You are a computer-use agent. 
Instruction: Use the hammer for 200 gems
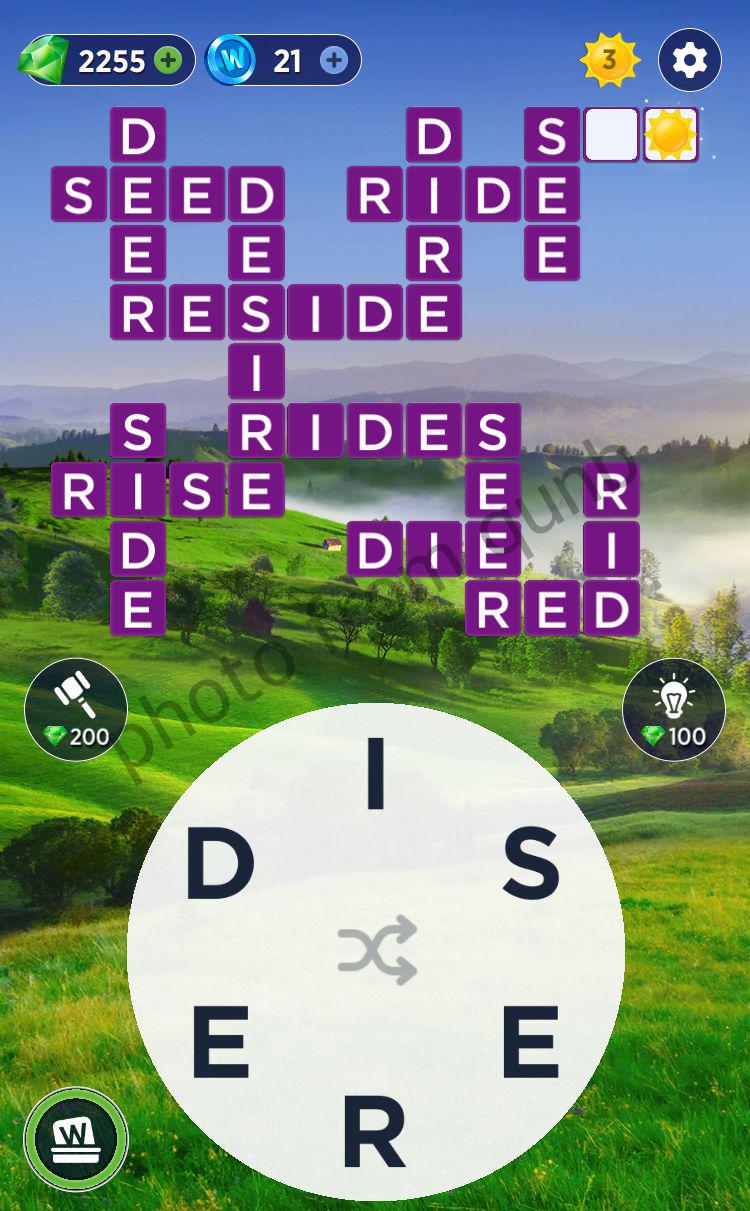tap(76, 709)
